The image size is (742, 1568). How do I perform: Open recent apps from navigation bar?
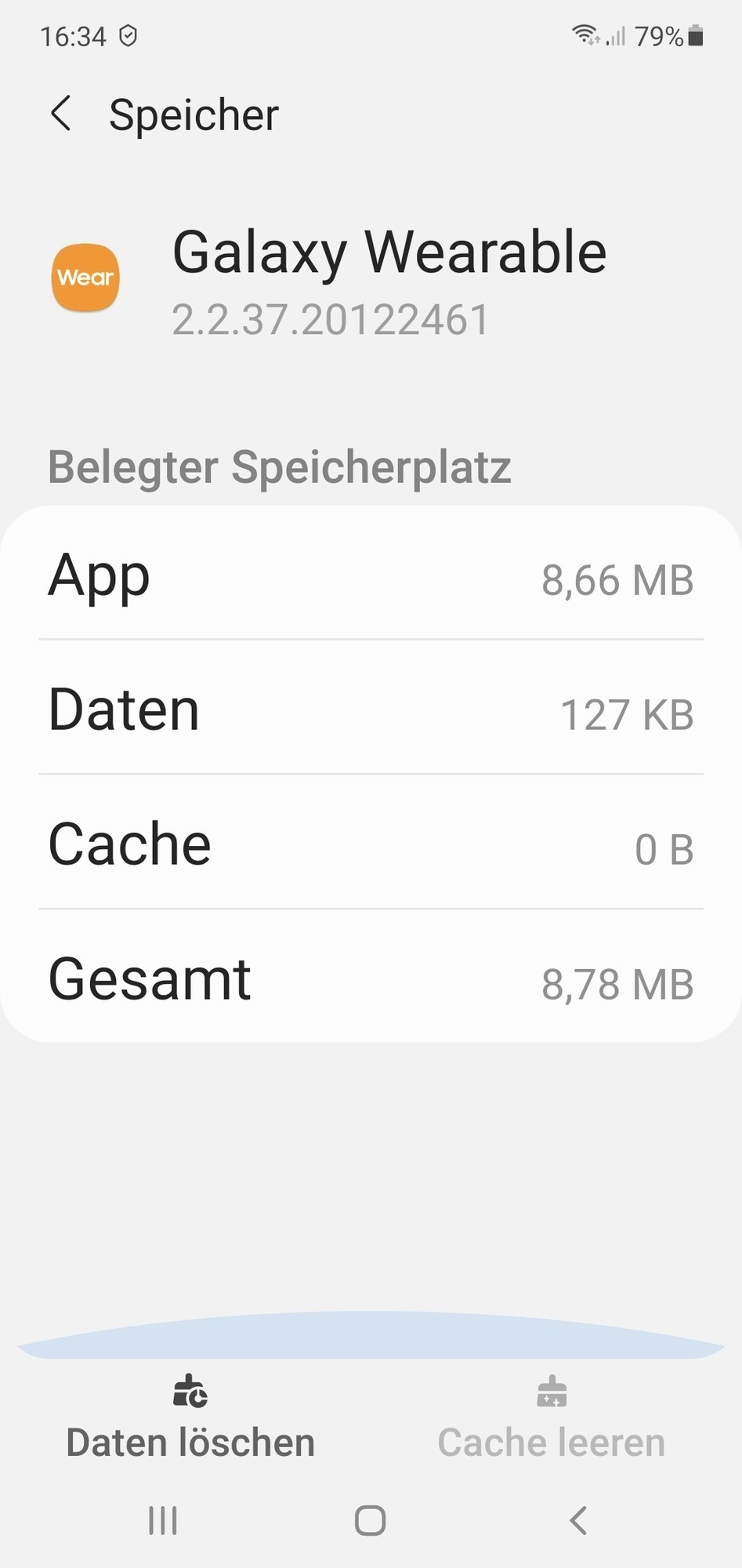click(x=163, y=1521)
